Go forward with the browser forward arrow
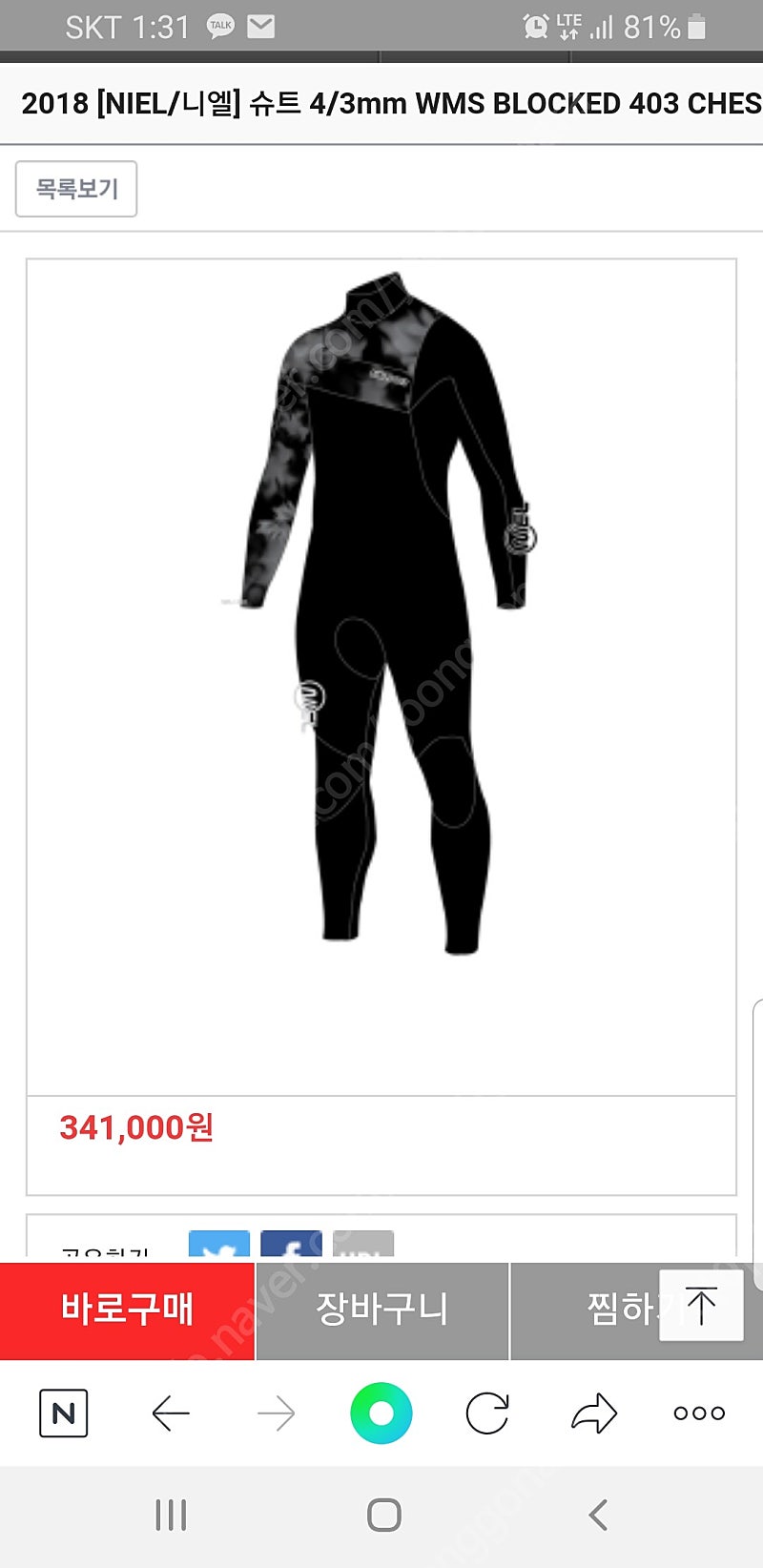763x1568 pixels. click(277, 1413)
